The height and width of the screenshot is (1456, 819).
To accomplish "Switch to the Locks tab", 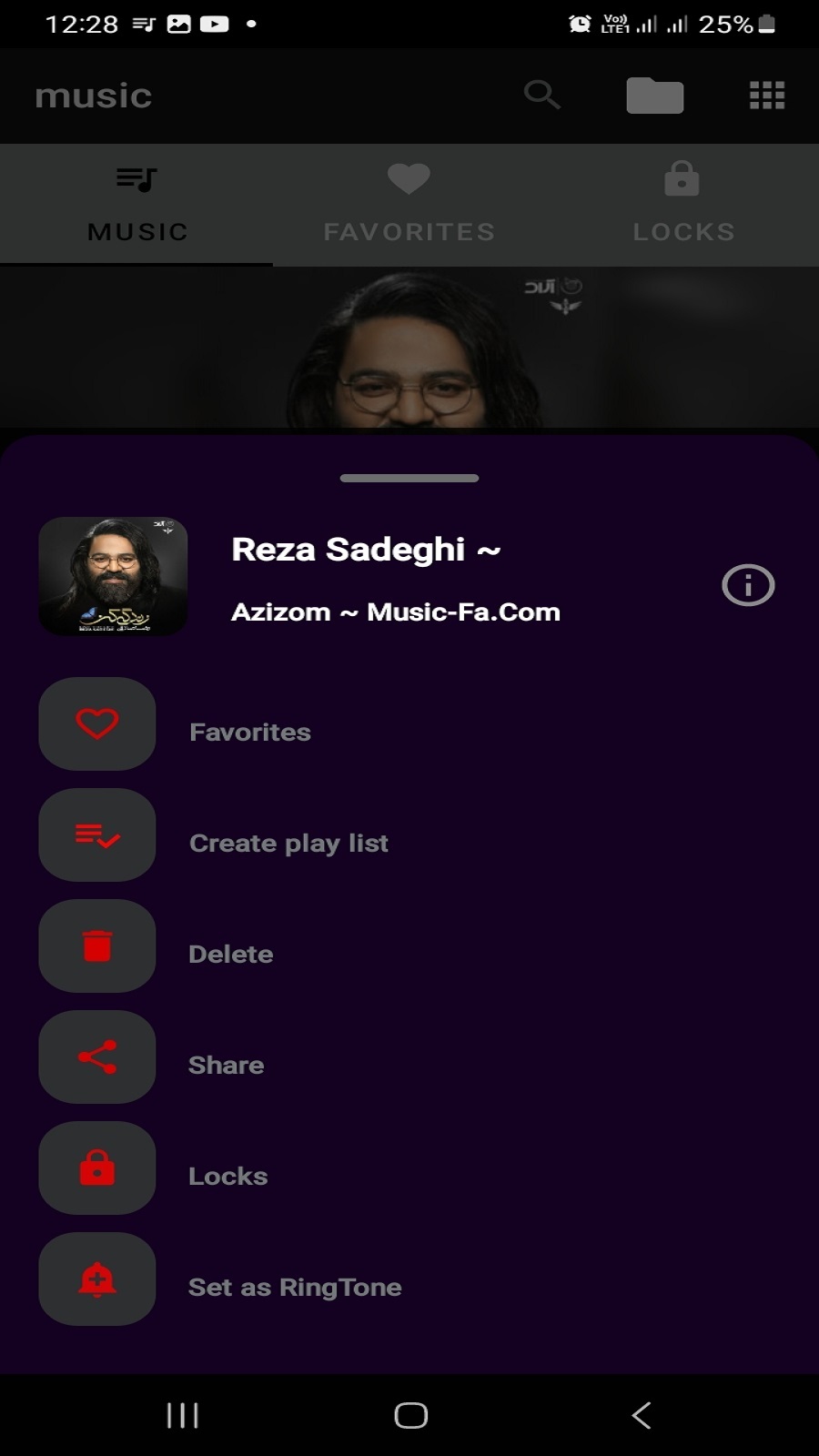I will [682, 204].
